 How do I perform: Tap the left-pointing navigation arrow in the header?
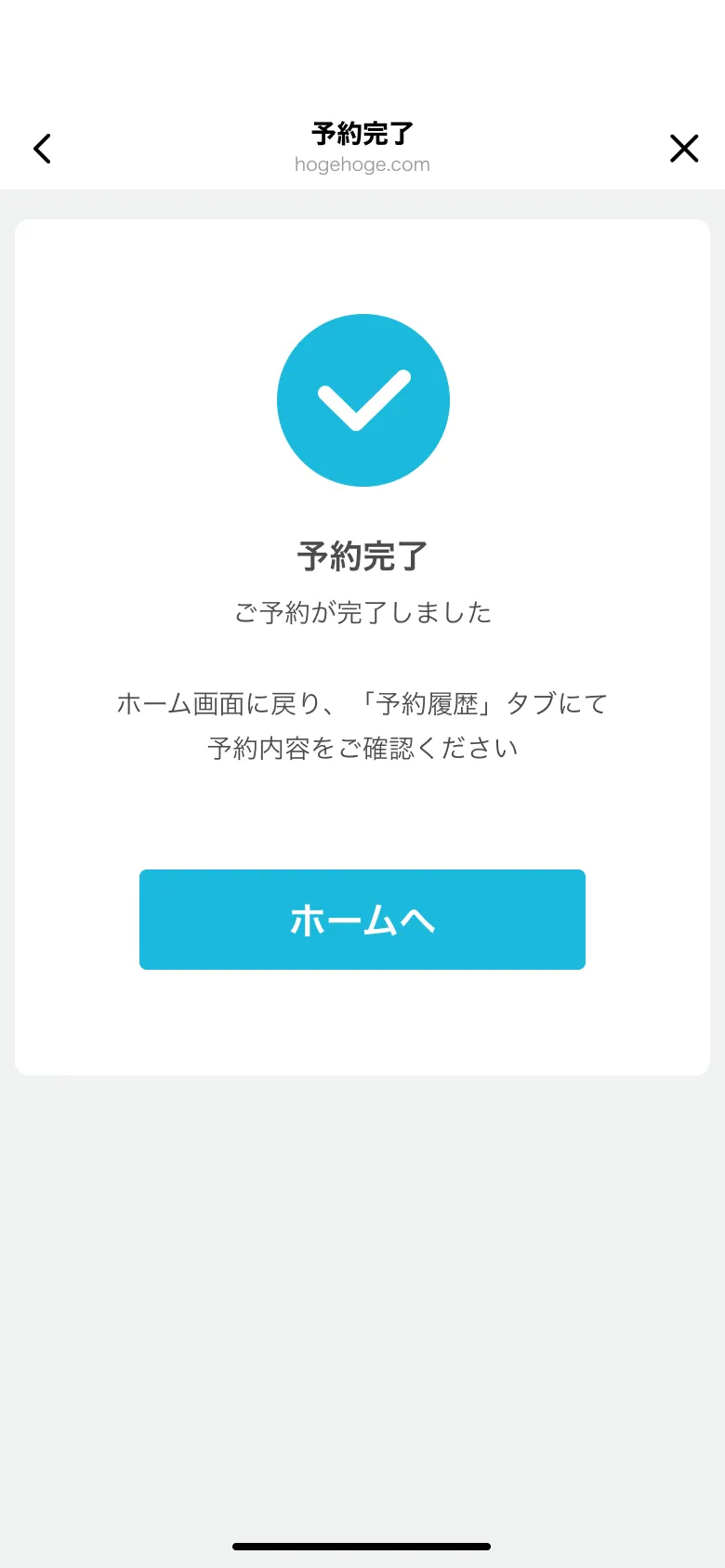pyautogui.click(x=42, y=148)
